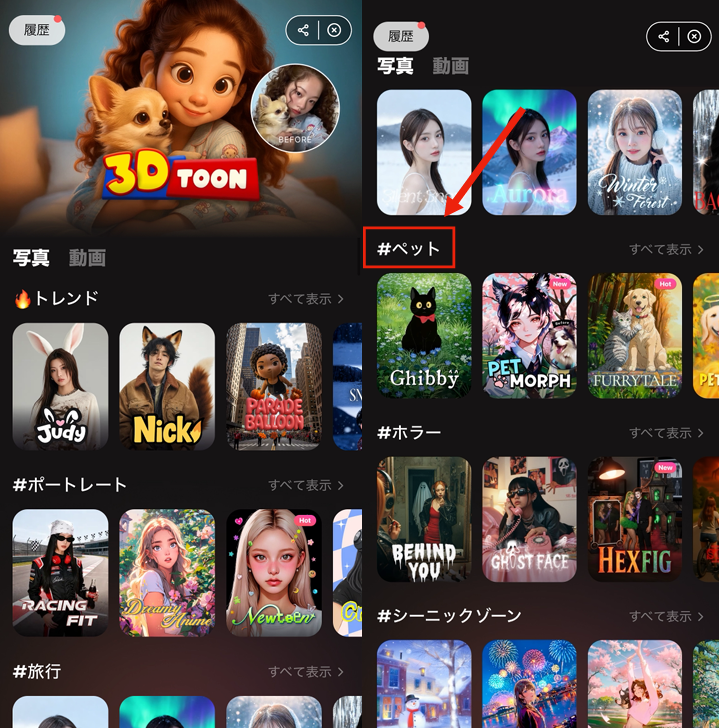Viewport: 719px width, 728px height.
Task: Show all templates in #ポートレート section
Action: click(x=305, y=485)
